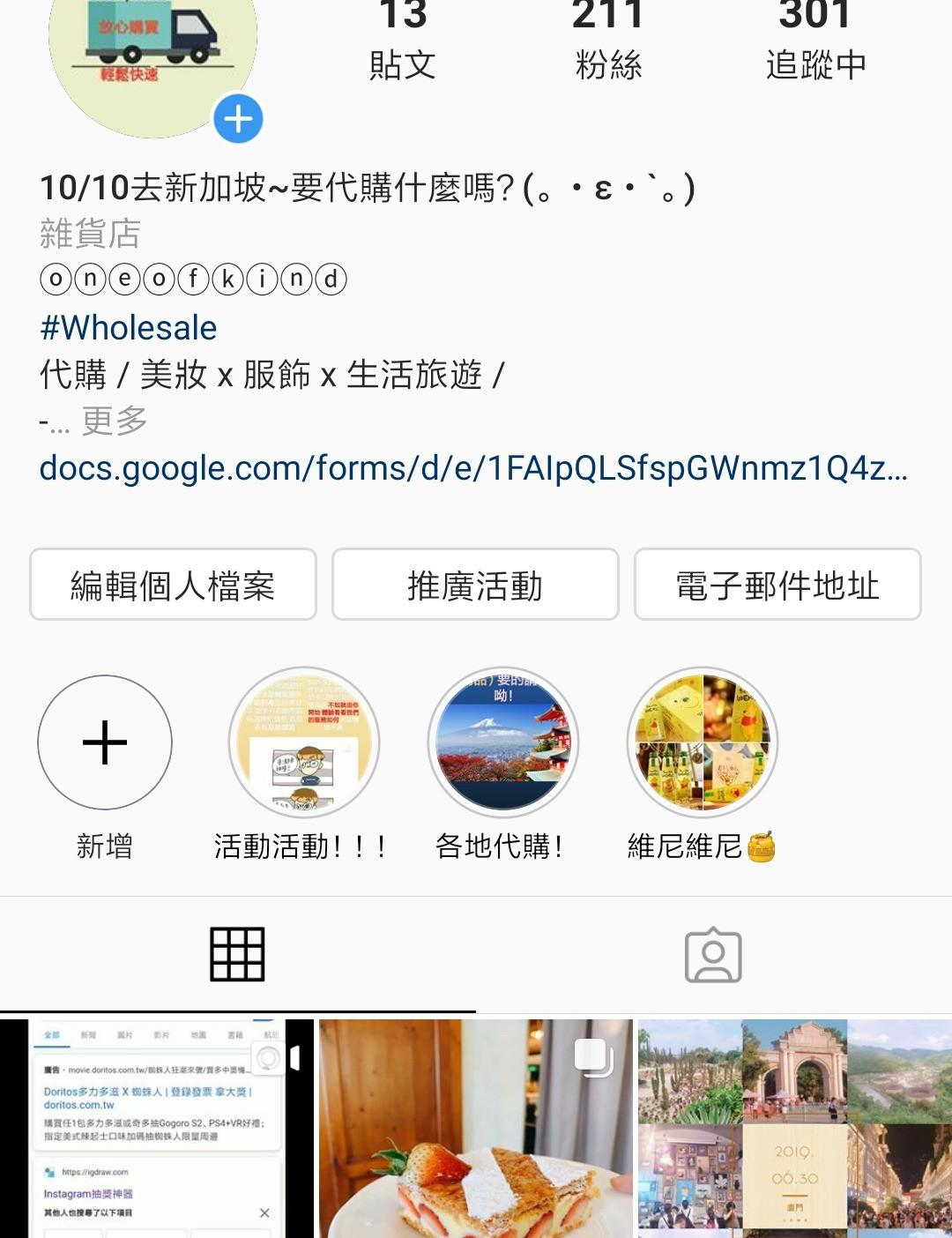Screen dimensions: 952x1238
Task: Open the Doritos search screenshot video post
Action: (157, 1129)
